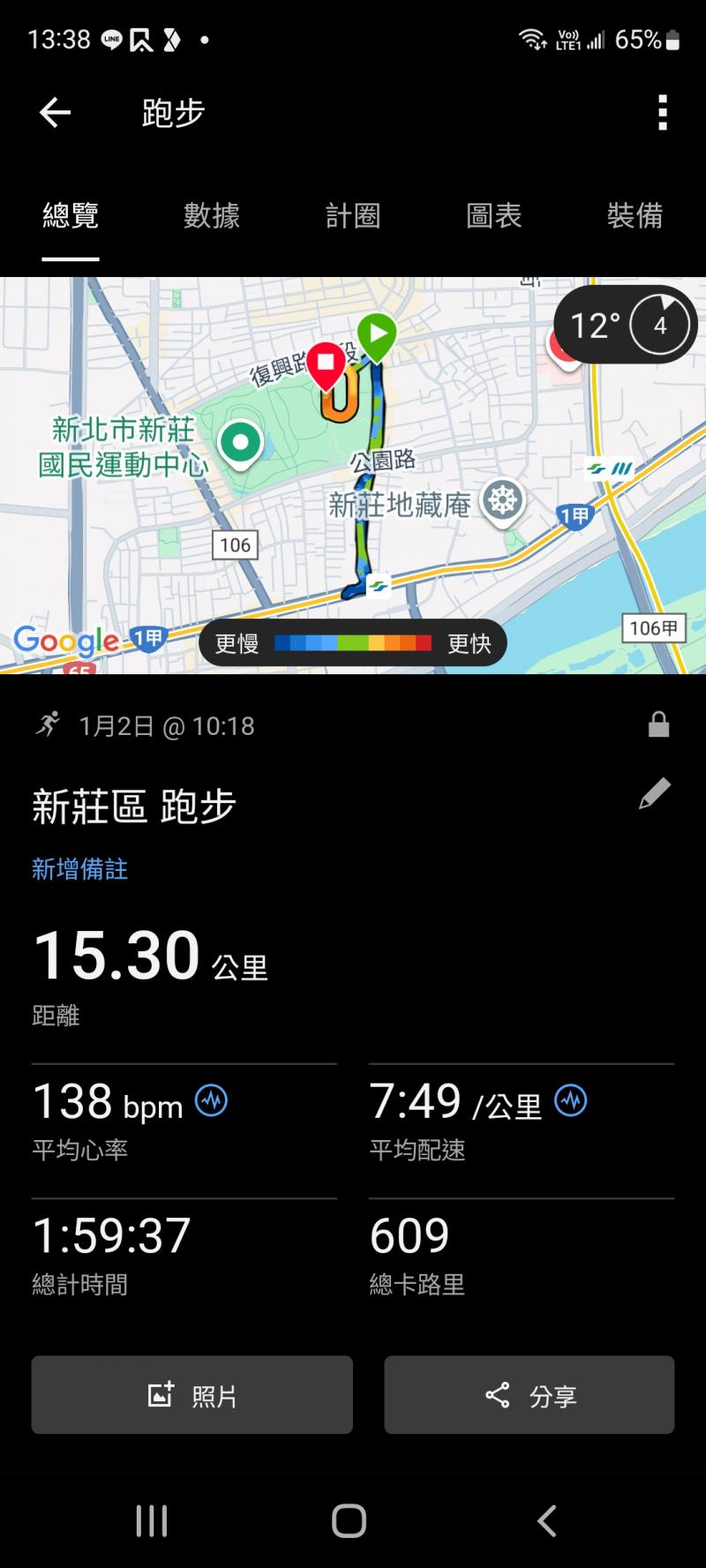Share this run with 分享 button

tap(529, 1395)
